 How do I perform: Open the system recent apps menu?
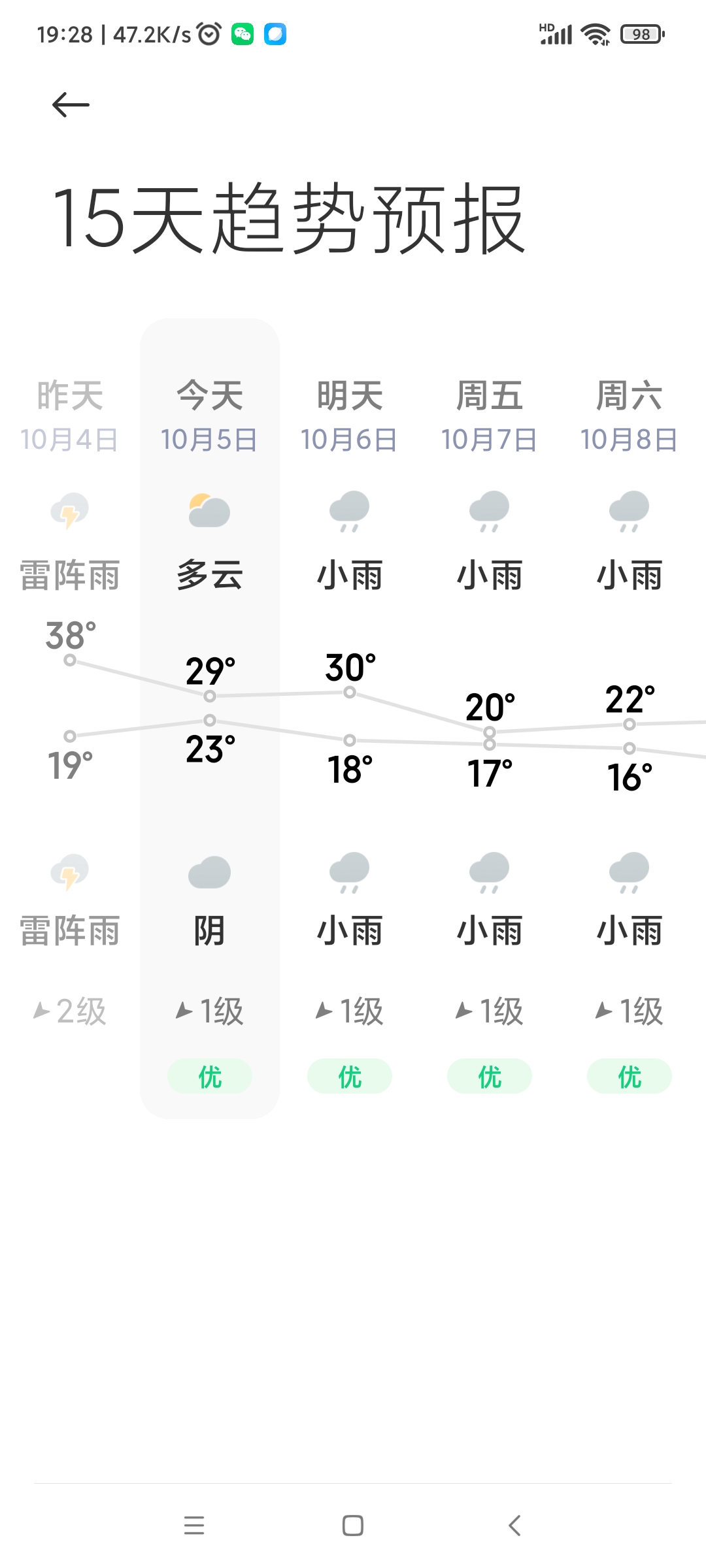194,1526
